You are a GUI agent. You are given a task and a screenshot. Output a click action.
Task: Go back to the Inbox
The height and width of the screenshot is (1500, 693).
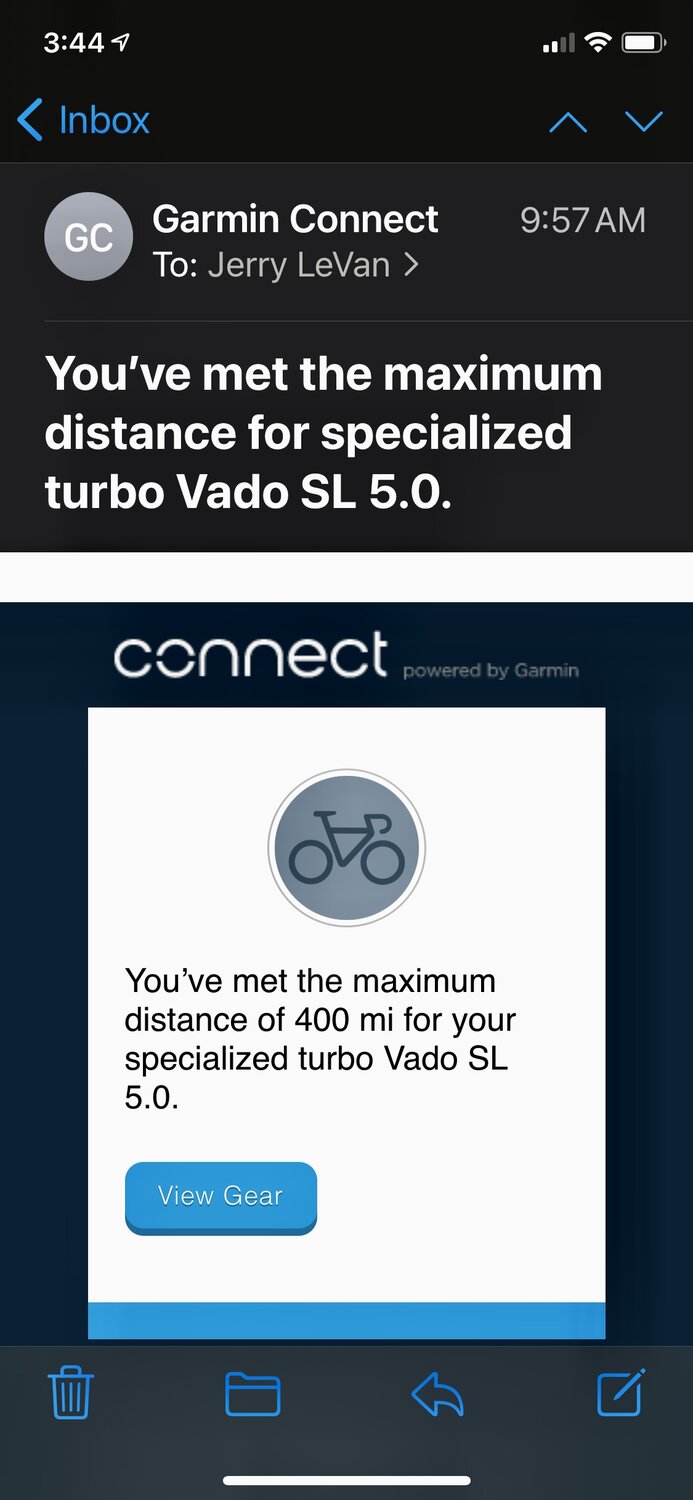coord(84,120)
